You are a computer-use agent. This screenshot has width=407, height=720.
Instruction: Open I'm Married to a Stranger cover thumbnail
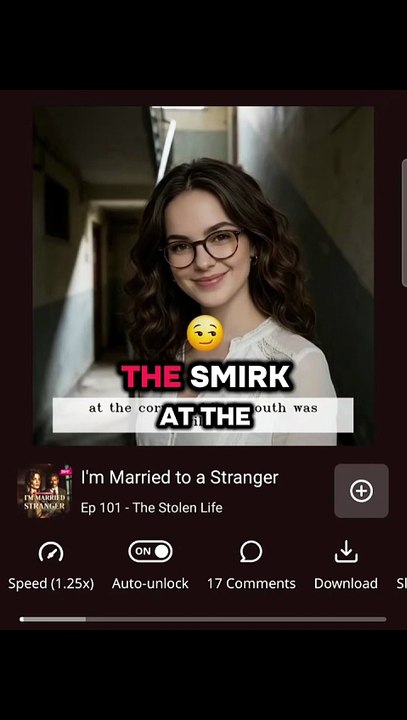click(44, 491)
